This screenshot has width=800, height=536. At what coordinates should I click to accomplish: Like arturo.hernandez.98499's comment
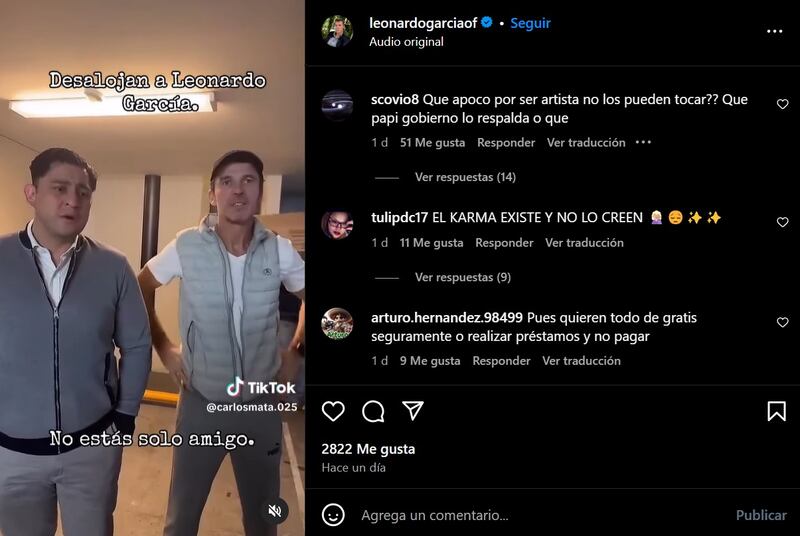pos(782,322)
